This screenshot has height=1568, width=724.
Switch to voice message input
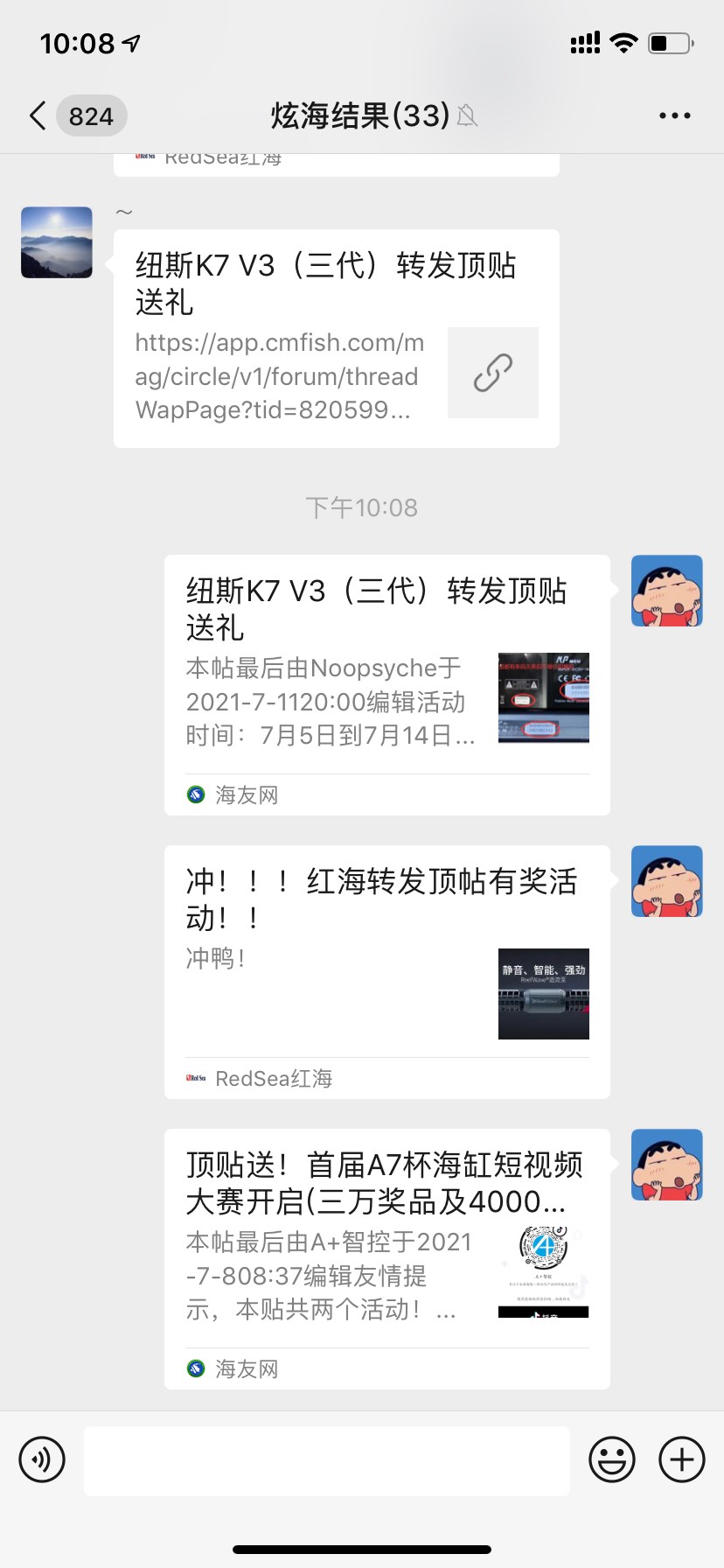(42, 1459)
